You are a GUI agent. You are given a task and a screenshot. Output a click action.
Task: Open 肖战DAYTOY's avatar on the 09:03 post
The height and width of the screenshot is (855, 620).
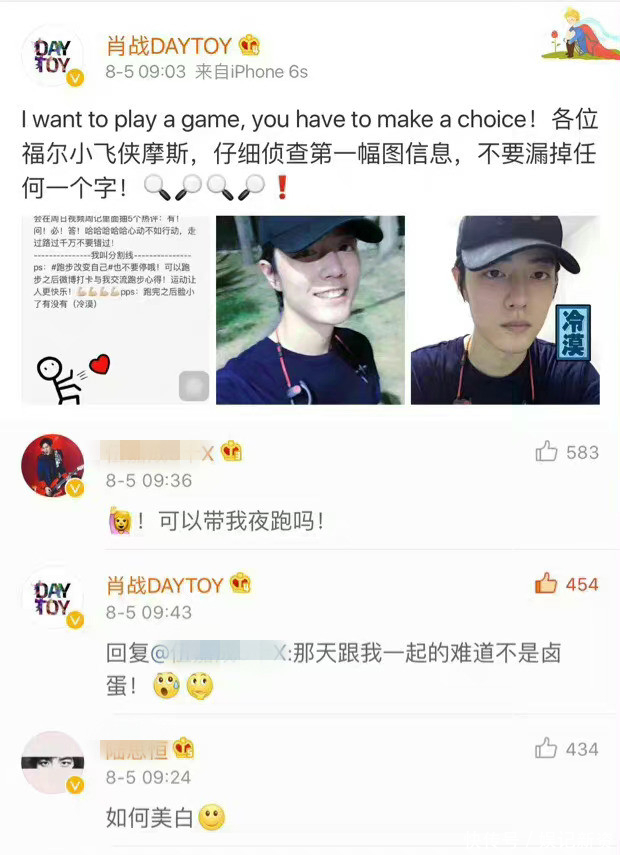[x=52, y=57]
